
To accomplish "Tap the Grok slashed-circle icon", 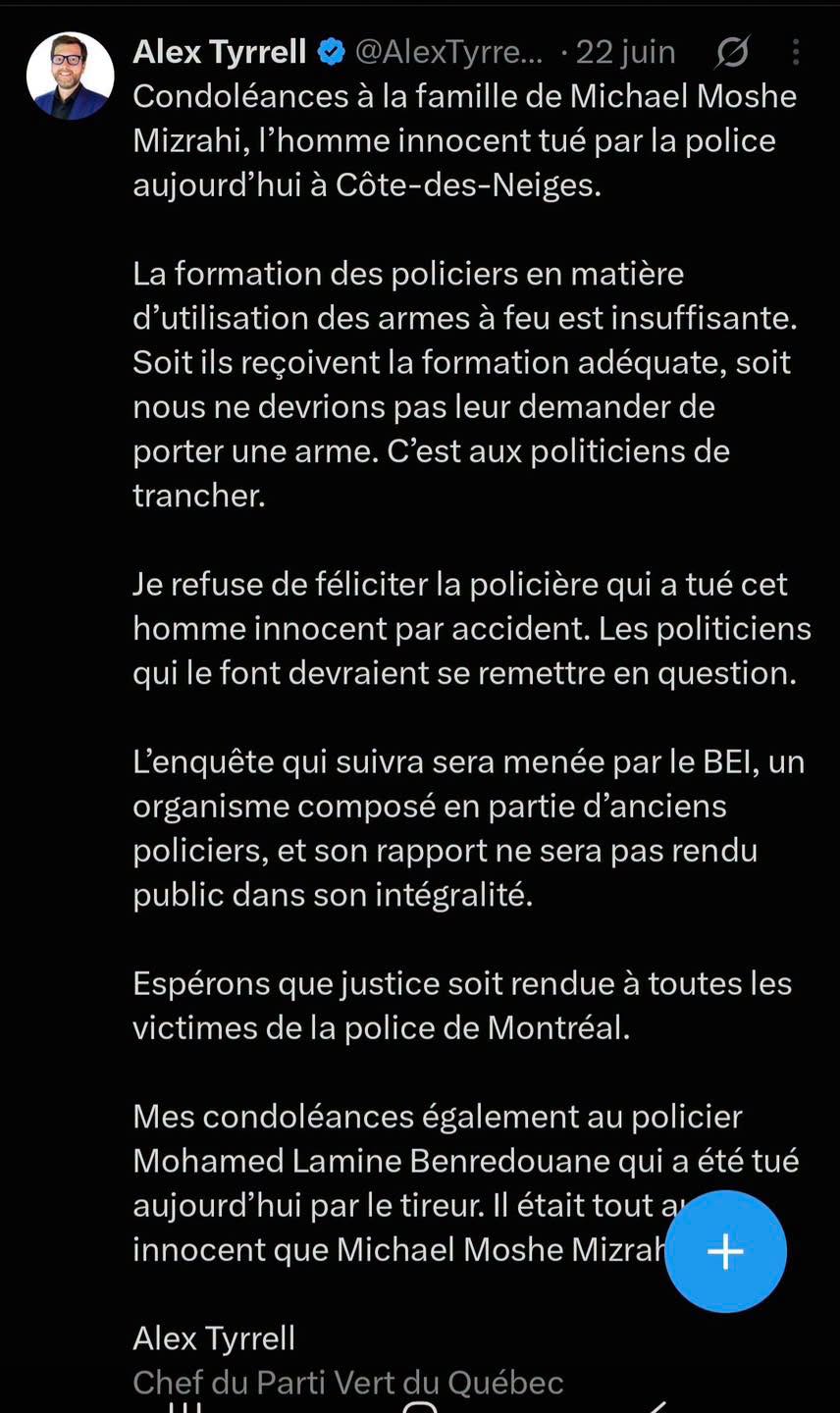I will coord(732,52).
